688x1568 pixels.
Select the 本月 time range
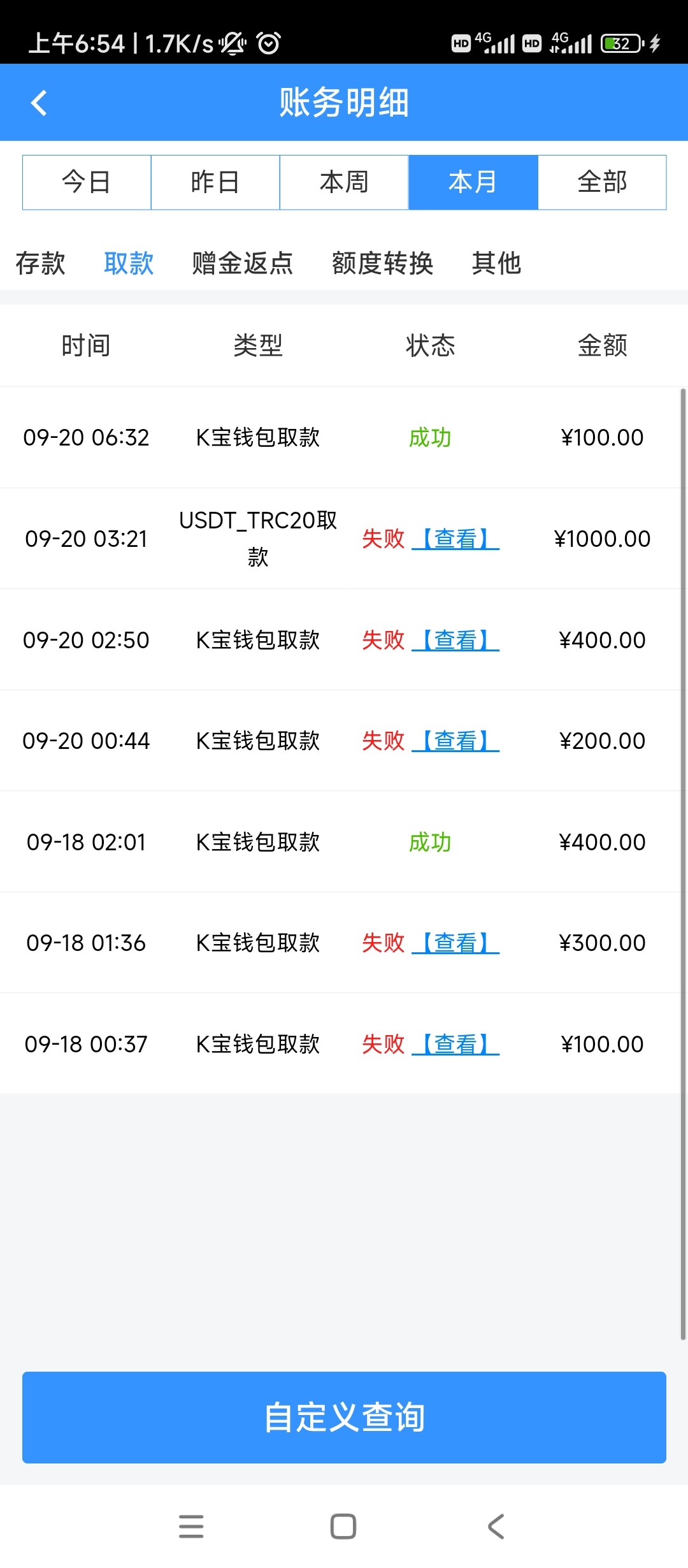click(x=473, y=182)
